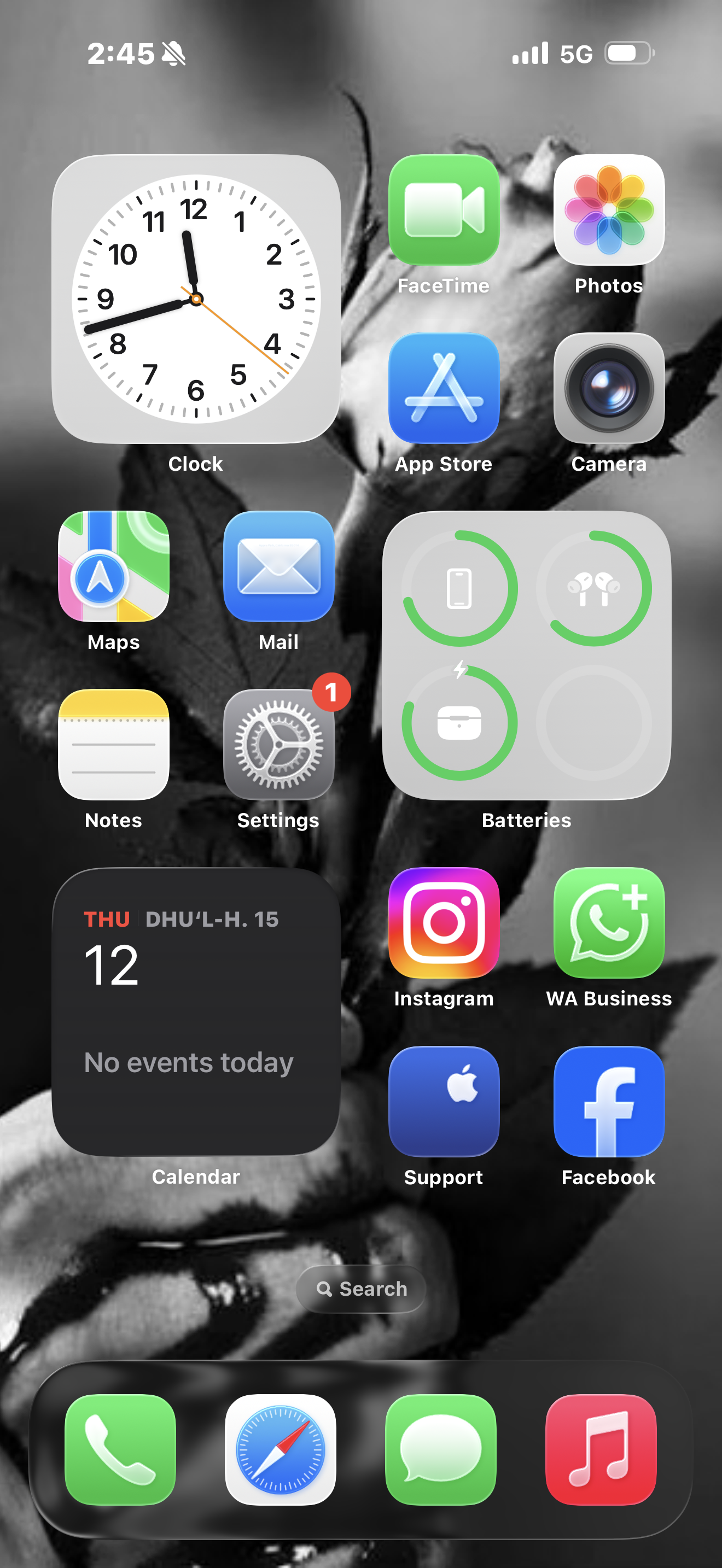Launch the Camera app
Screen dimensions: 722x1568
(609, 388)
